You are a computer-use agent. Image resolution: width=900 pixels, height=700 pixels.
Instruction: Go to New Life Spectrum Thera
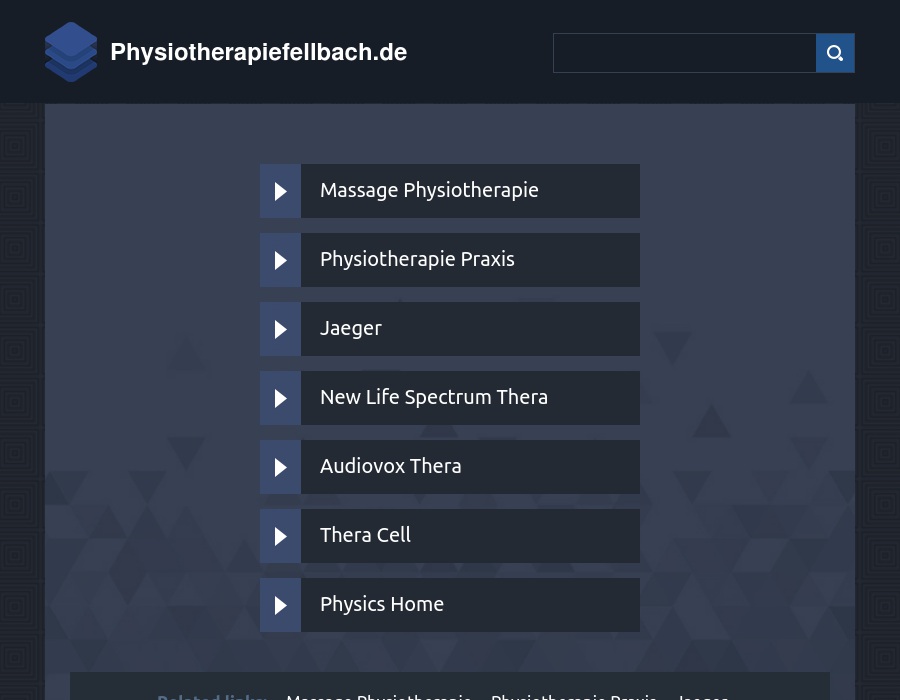[x=450, y=398]
